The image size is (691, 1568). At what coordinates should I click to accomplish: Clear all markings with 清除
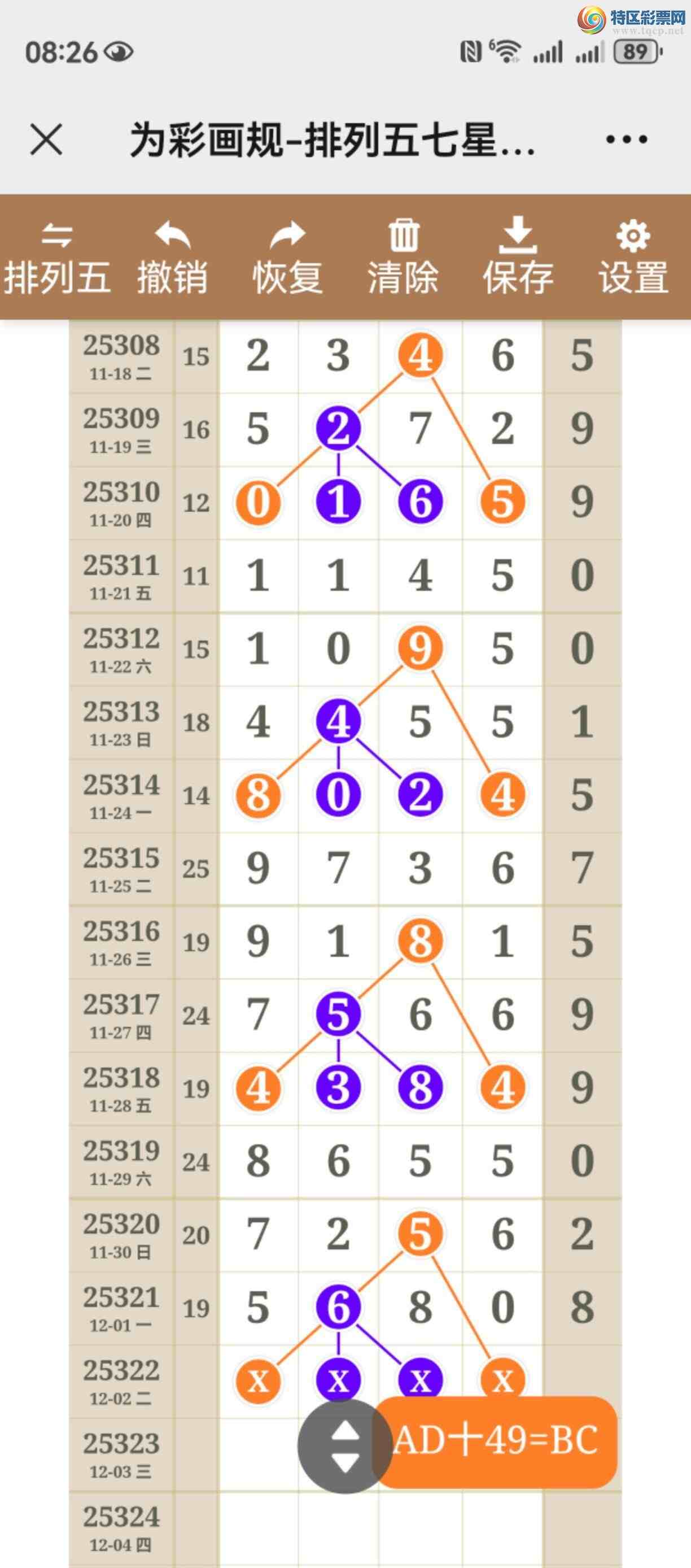tap(403, 258)
